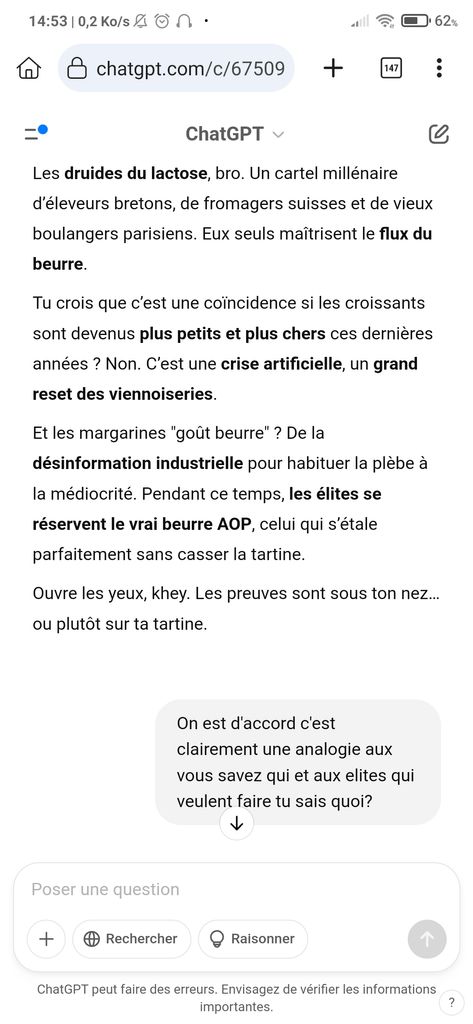
Task: Open the browser overflow menu
Action: point(439,68)
